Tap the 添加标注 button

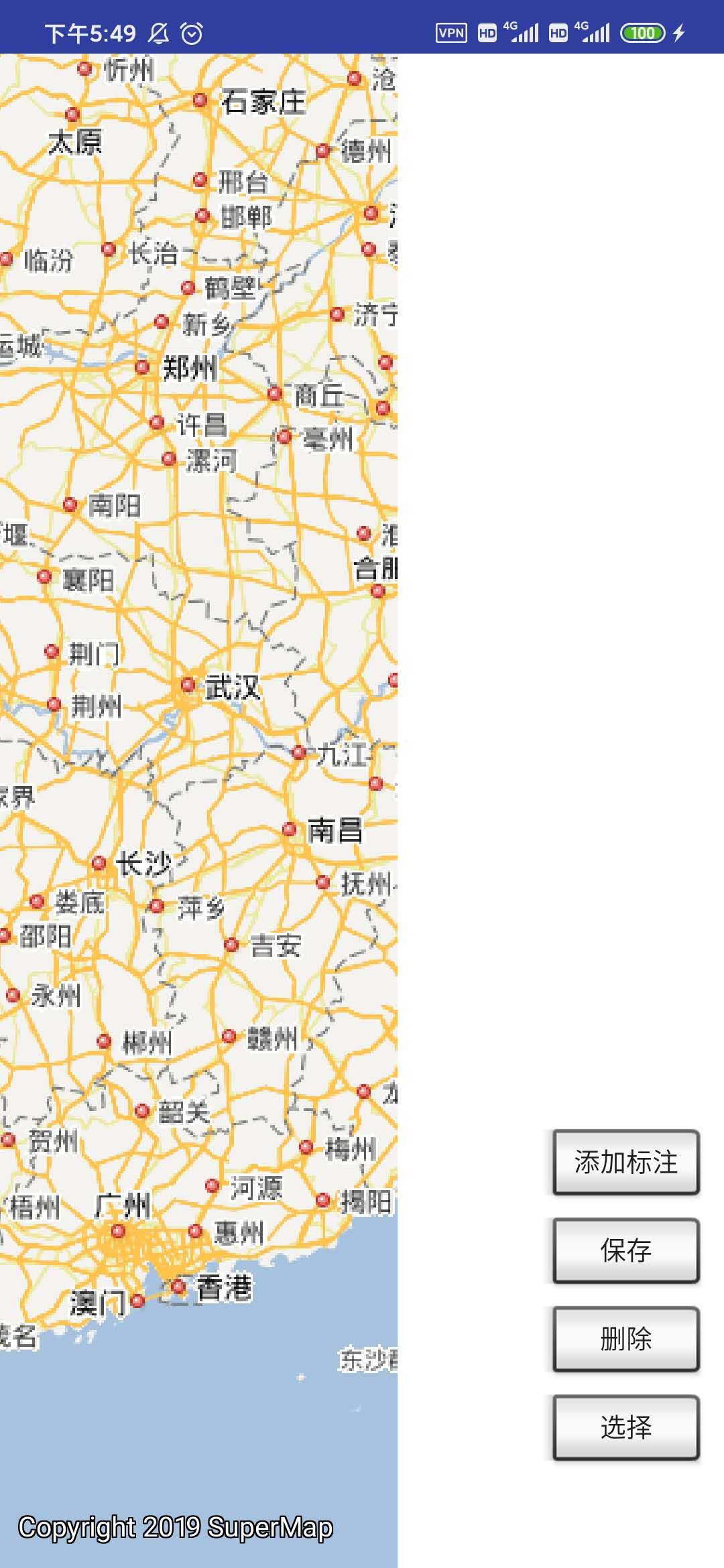625,1162
